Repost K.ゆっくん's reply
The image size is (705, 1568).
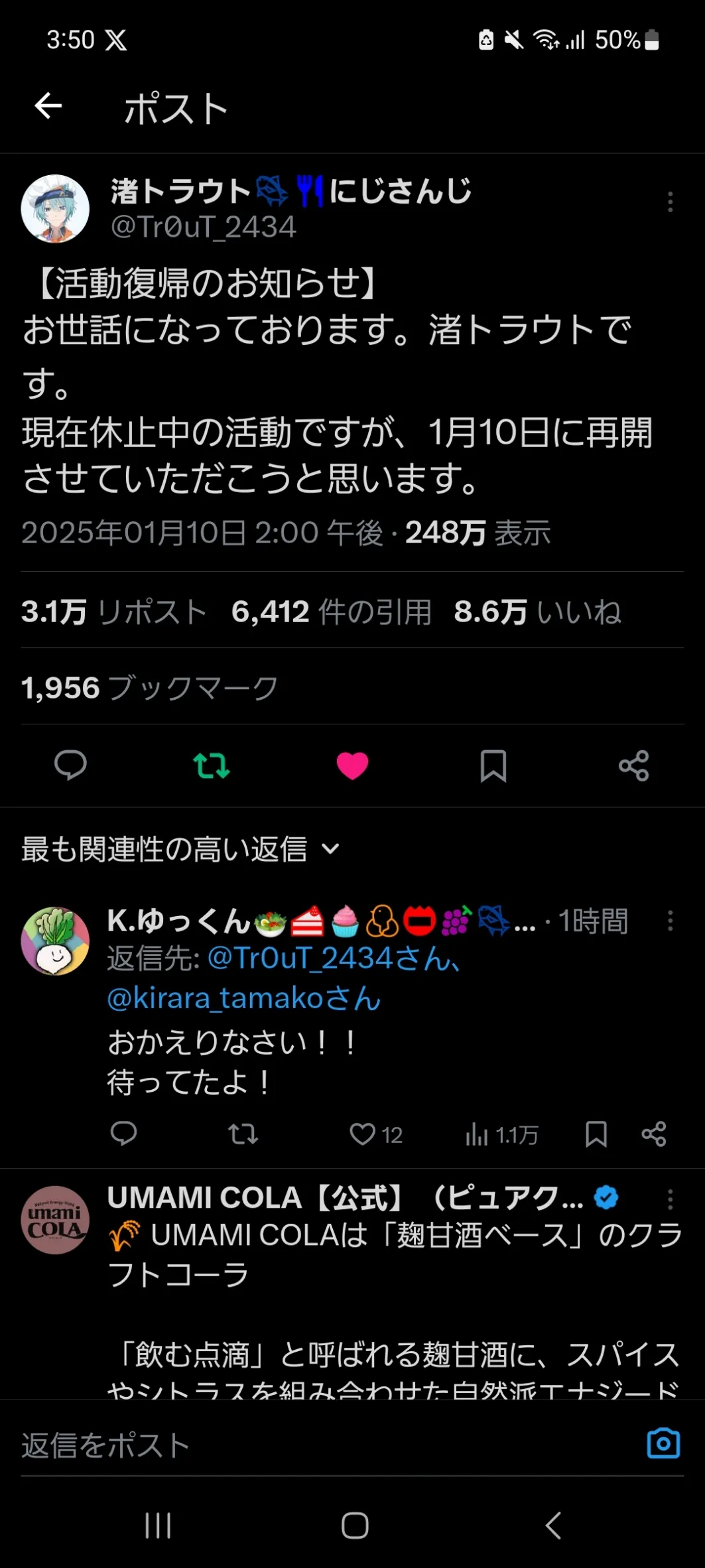pos(243,1134)
